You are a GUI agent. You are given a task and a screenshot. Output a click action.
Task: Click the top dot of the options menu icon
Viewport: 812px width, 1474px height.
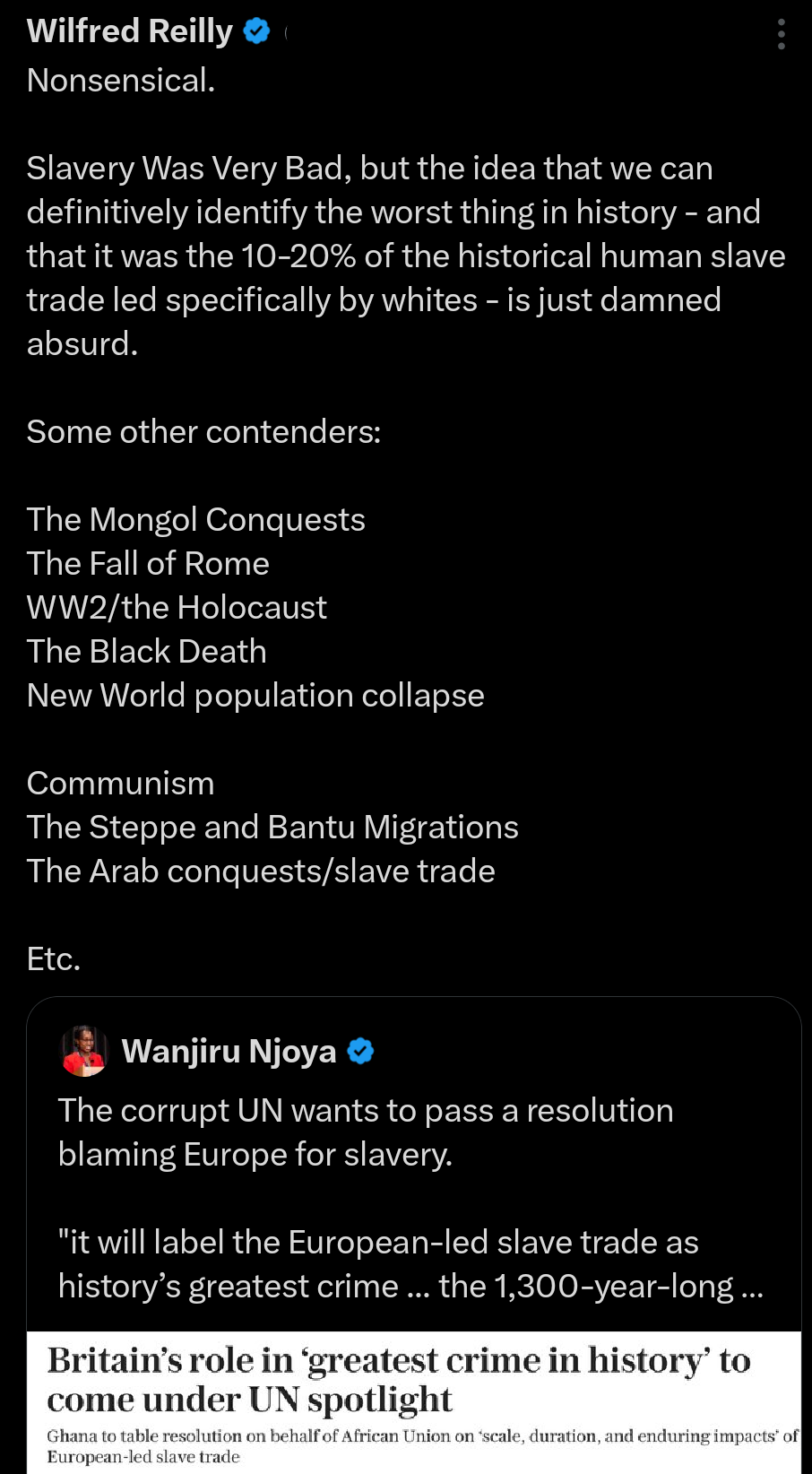(781, 22)
